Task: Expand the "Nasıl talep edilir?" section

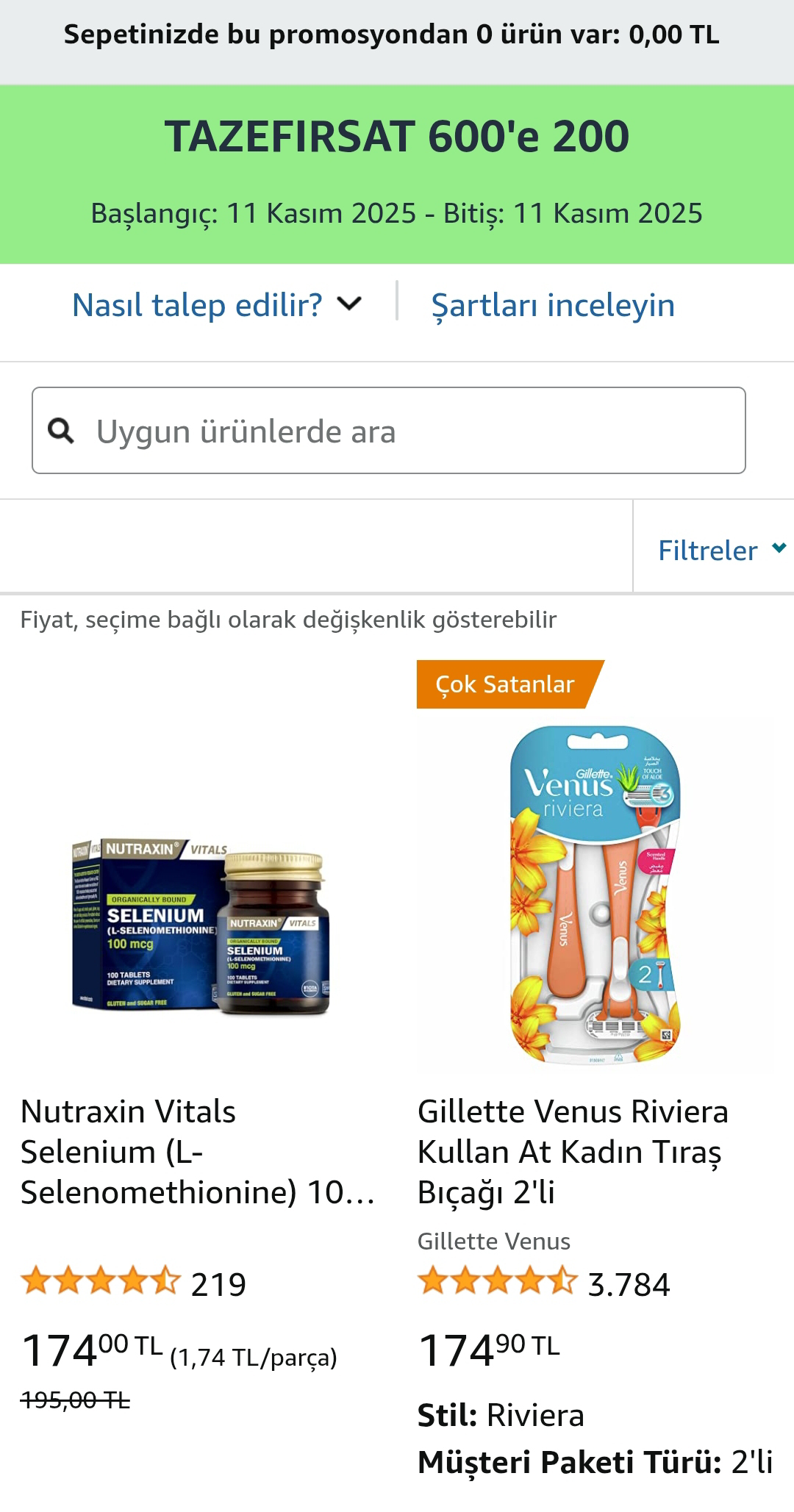Action: point(216,305)
